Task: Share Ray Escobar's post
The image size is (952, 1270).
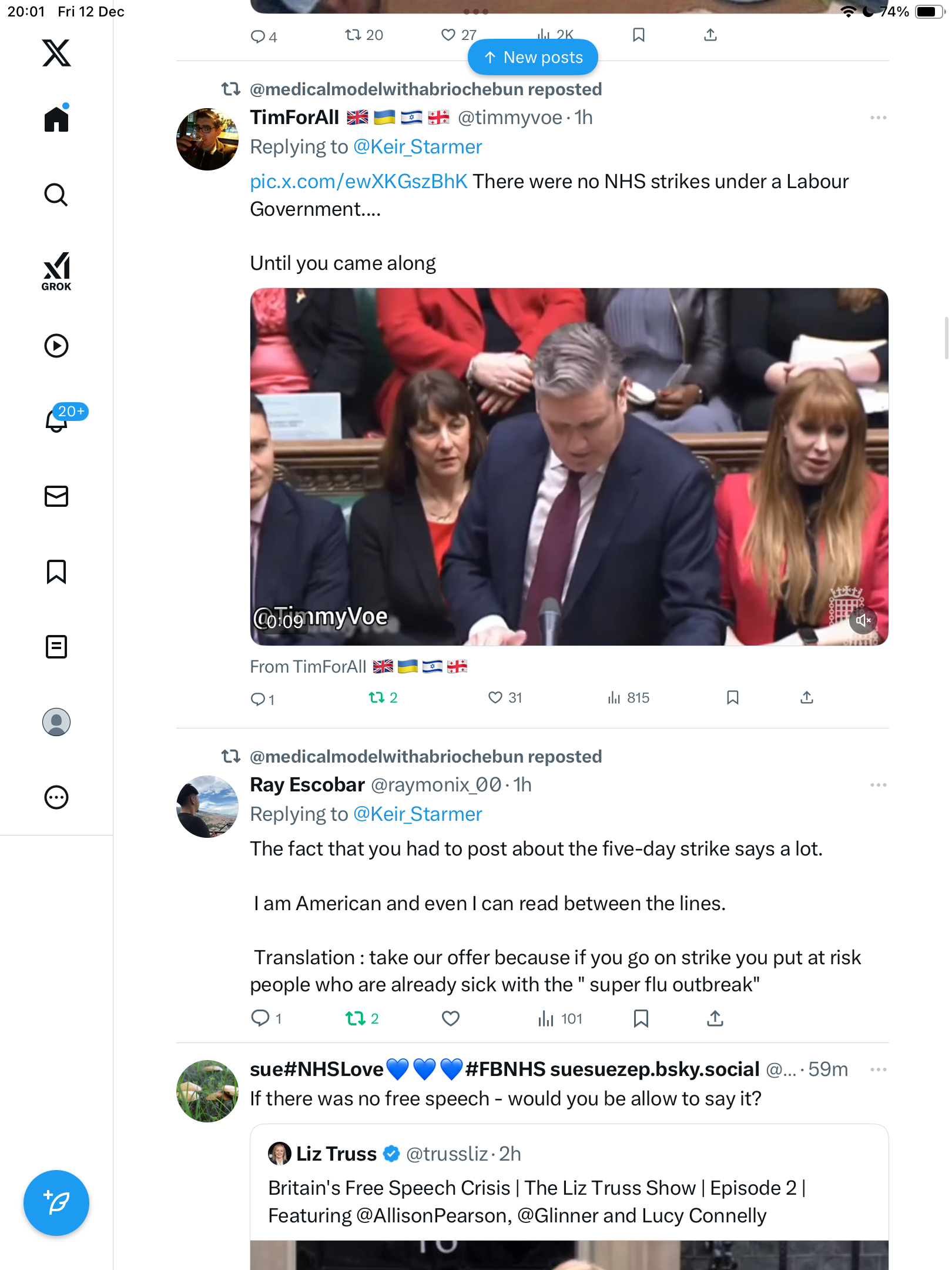Action: pyautogui.click(x=715, y=1018)
